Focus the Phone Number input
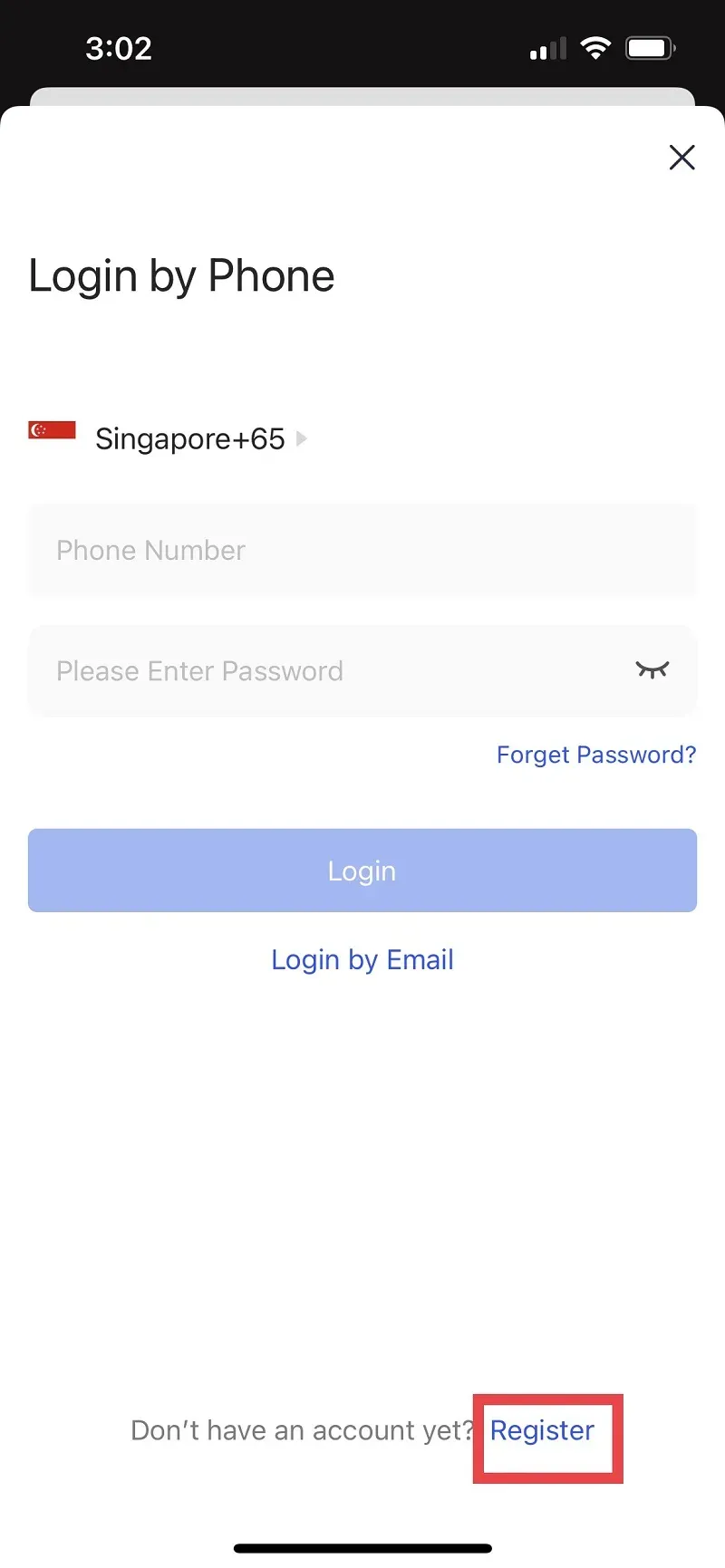This screenshot has height=1568, width=725. [x=362, y=550]
